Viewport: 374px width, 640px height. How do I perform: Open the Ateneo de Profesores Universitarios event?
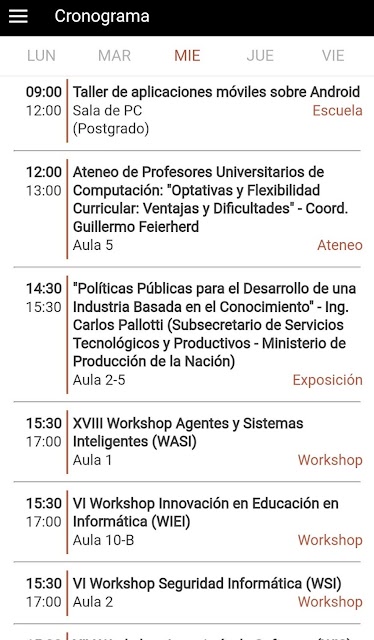pos(187,209)
